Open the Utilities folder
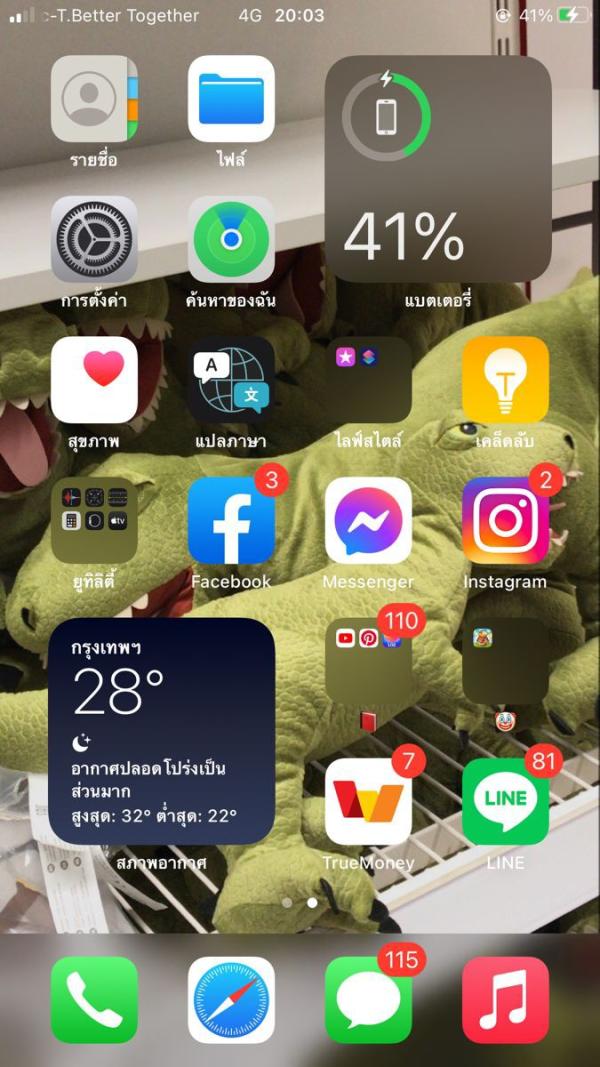The image size is (600, 1067). coord(94,520)
